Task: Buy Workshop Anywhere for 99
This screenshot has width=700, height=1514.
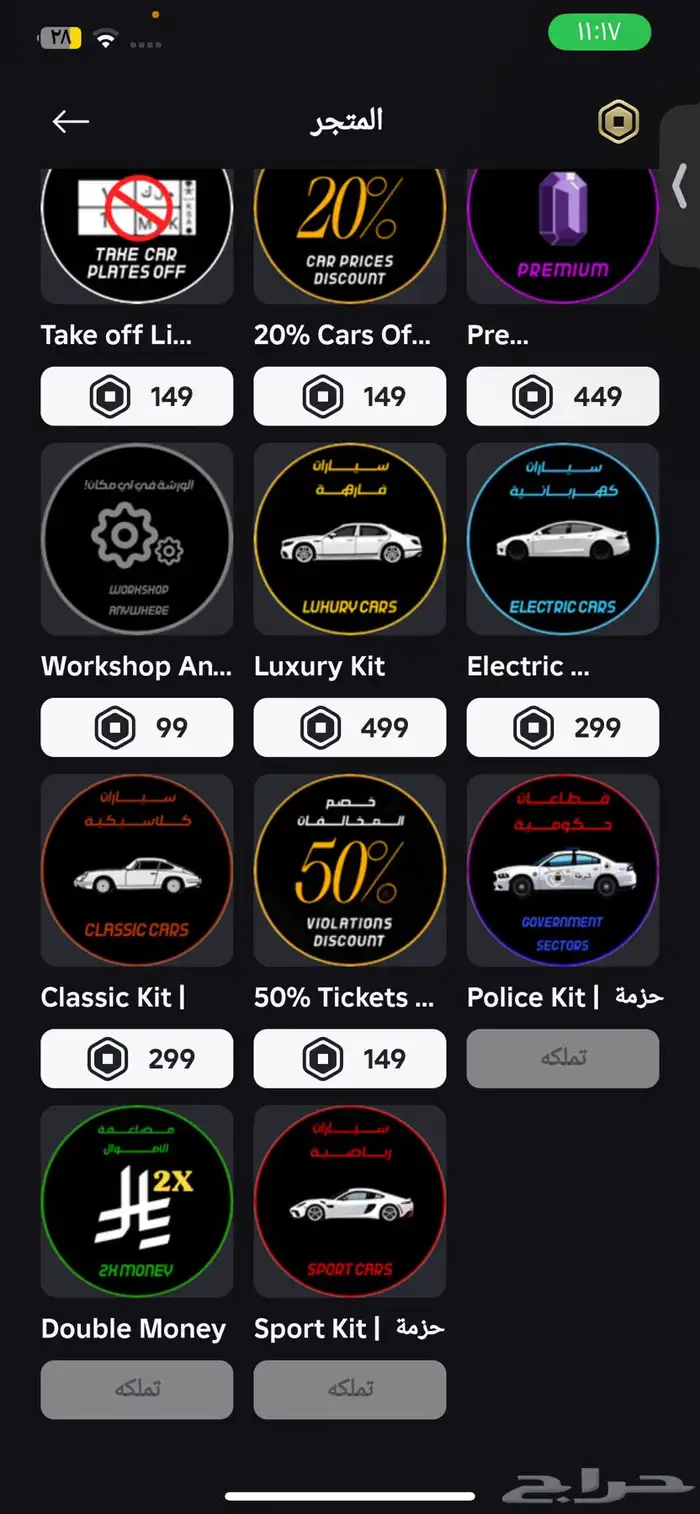Action: (137, 727)
